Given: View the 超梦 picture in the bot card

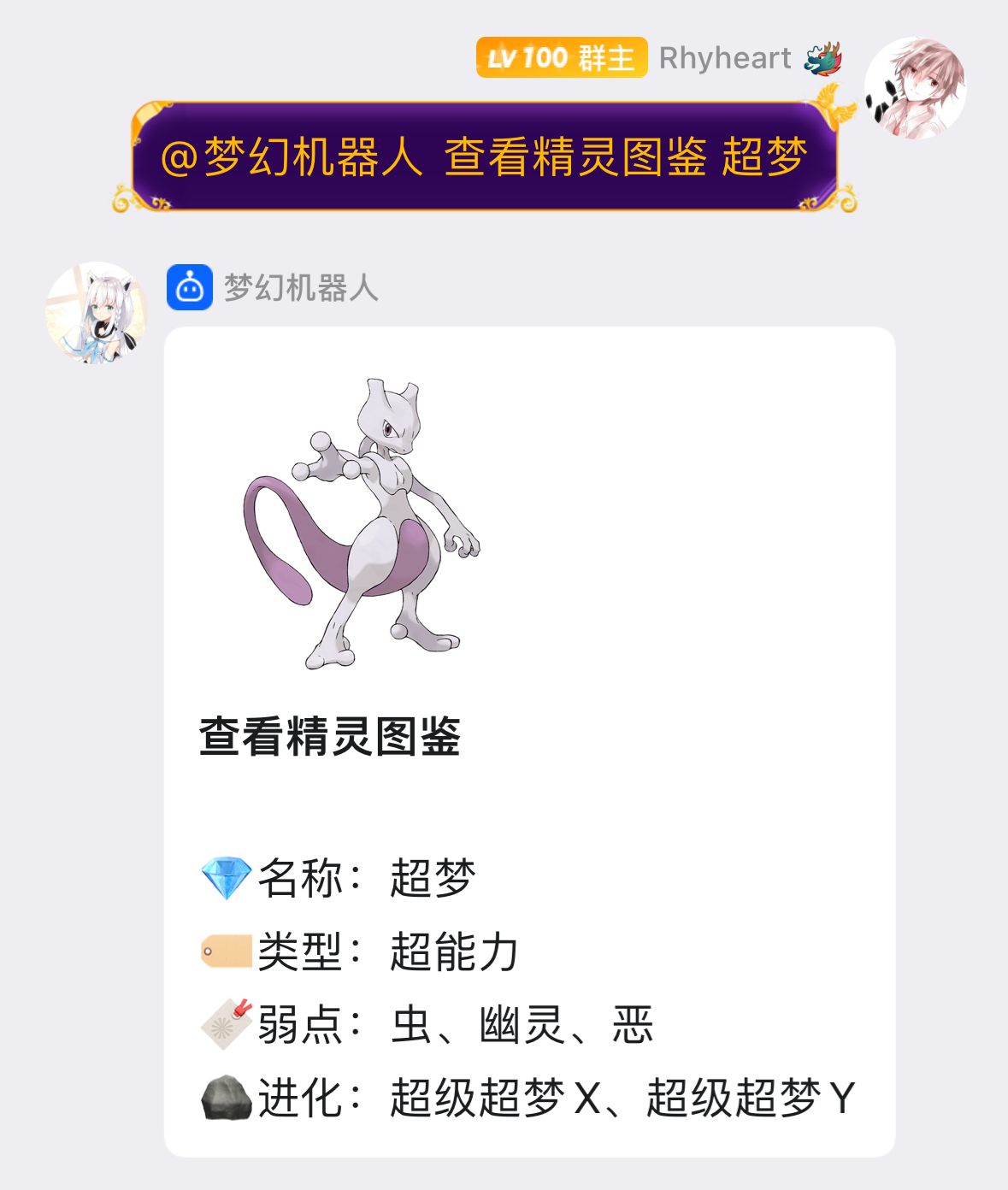Looking at the screenshot, I should point(362,523).
